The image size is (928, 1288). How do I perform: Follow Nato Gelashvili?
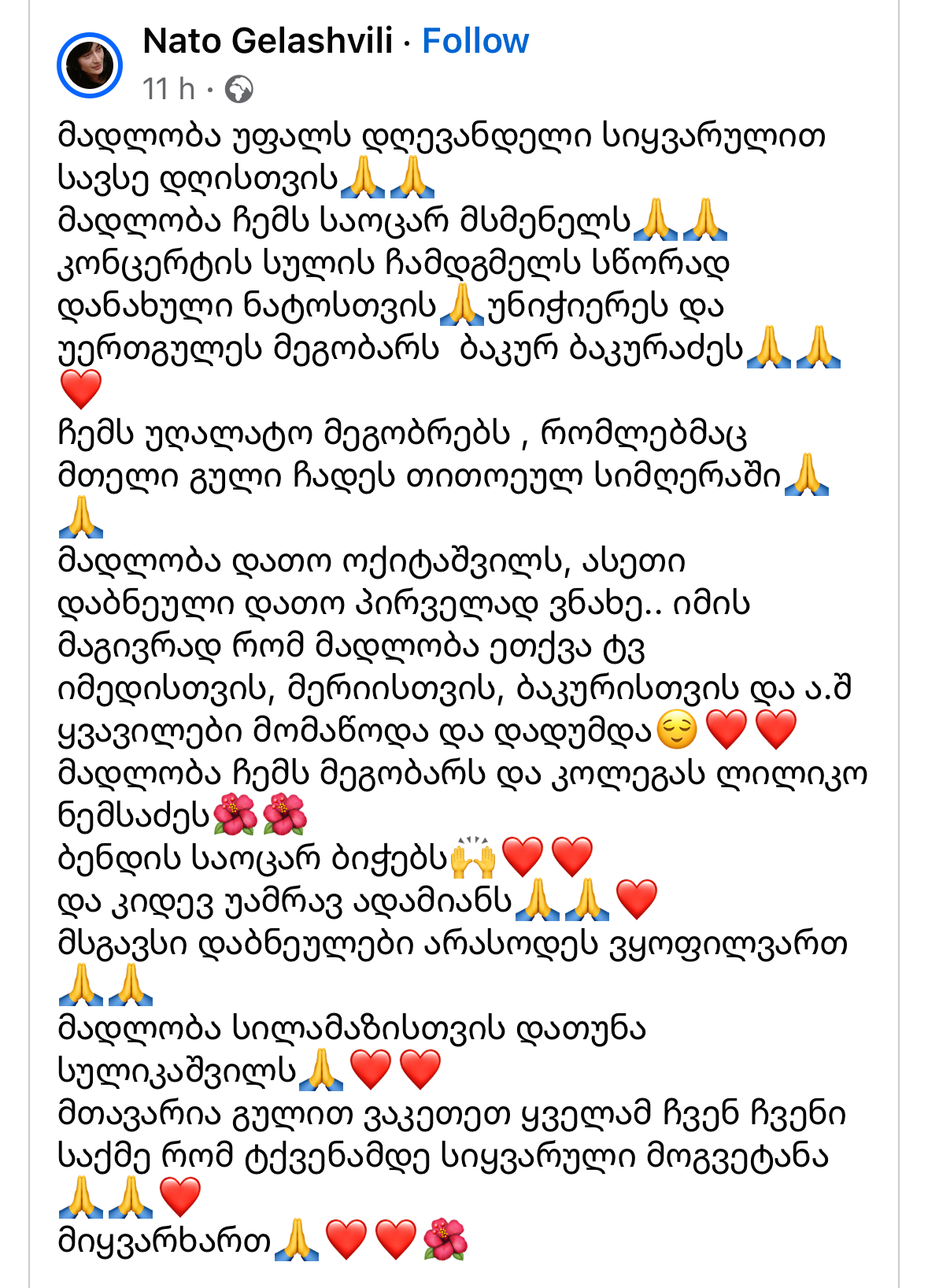coord(475,41)
